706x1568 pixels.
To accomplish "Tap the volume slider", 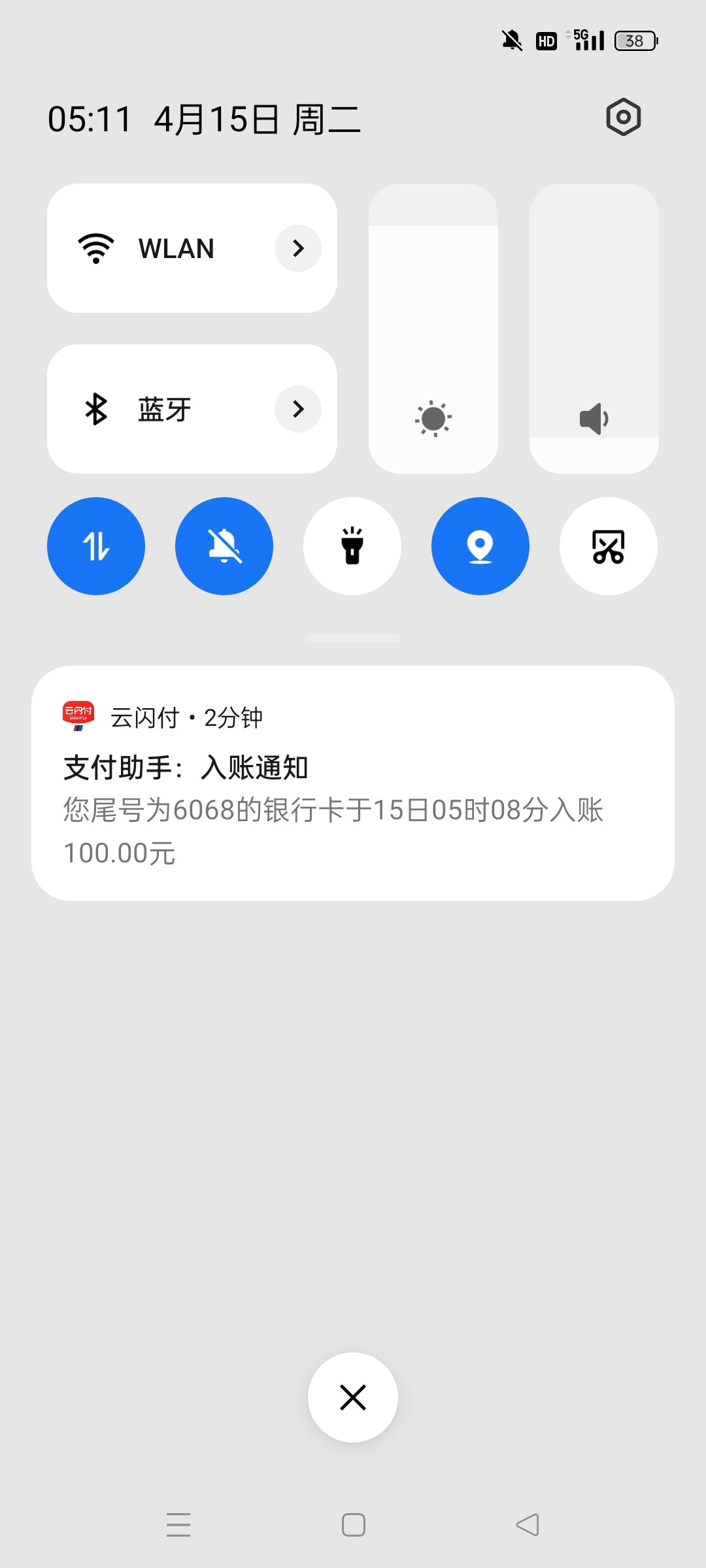I will coord(594,329).
